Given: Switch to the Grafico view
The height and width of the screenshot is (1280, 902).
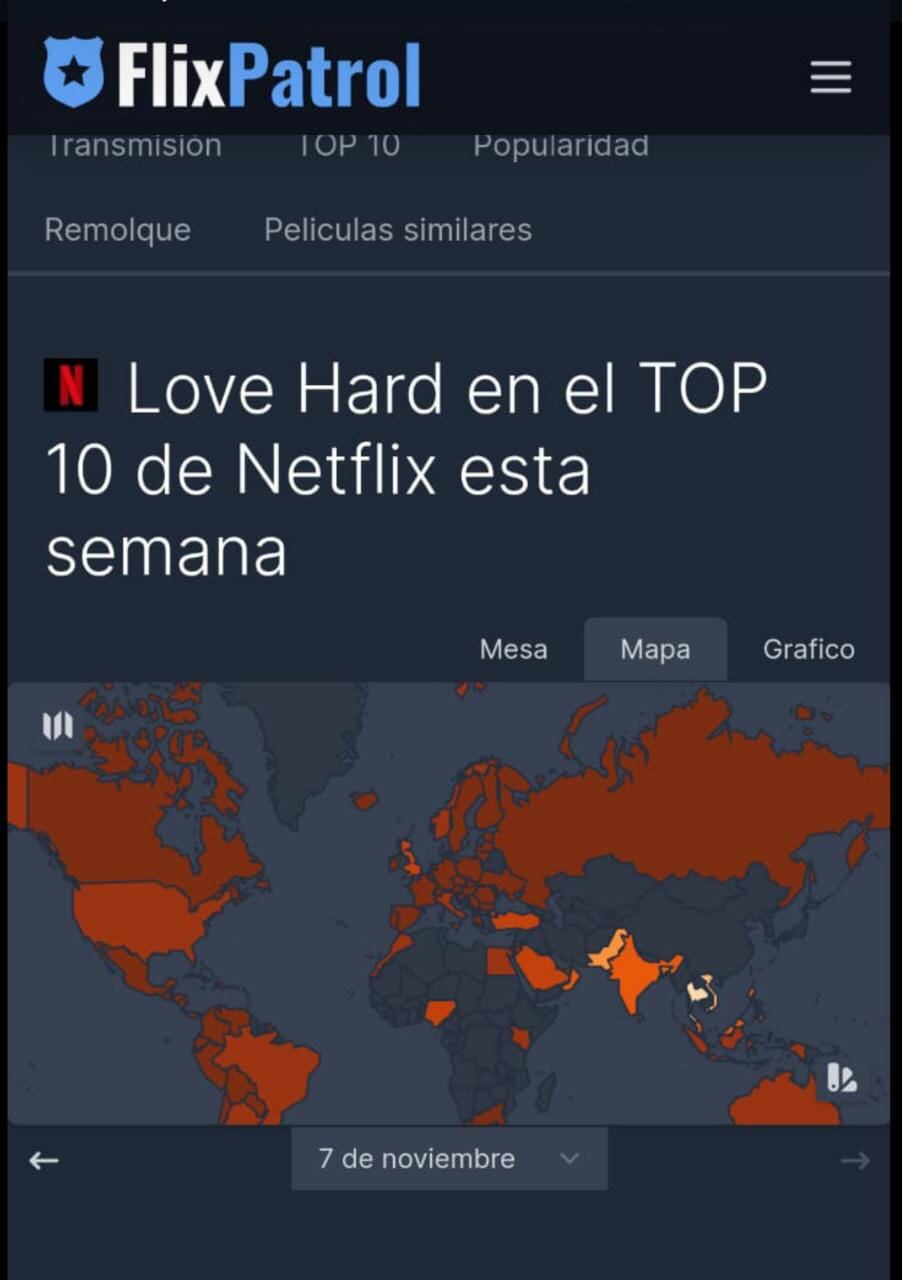Looking at the screenshot, I should pos(808,650).
